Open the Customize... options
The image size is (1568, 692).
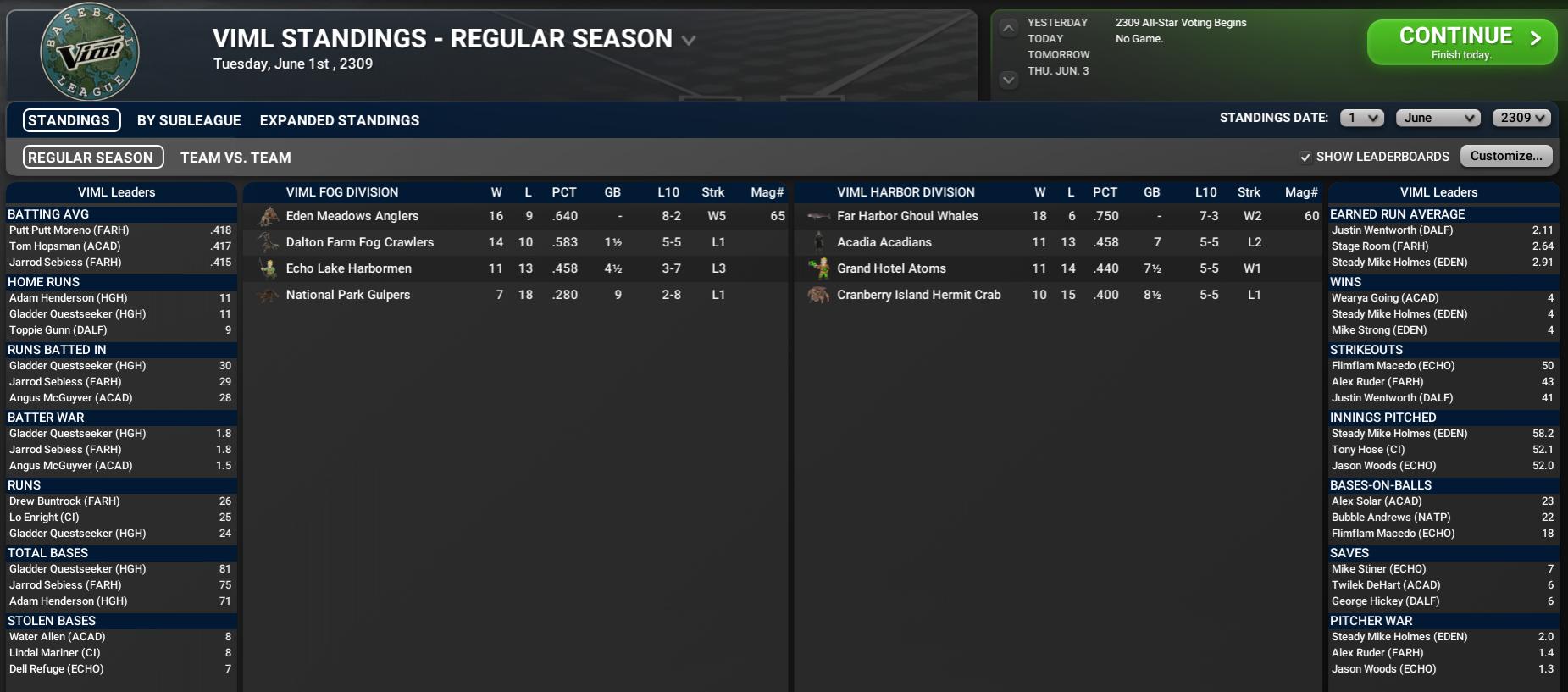(1505, 156)
